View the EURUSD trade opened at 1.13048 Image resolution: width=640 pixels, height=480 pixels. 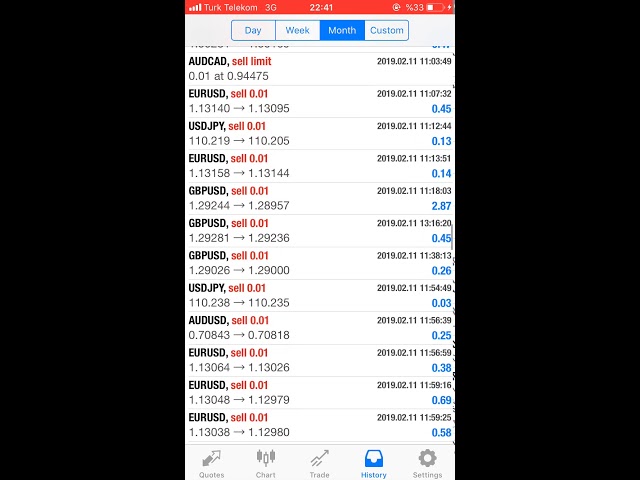tap(319, 393)
